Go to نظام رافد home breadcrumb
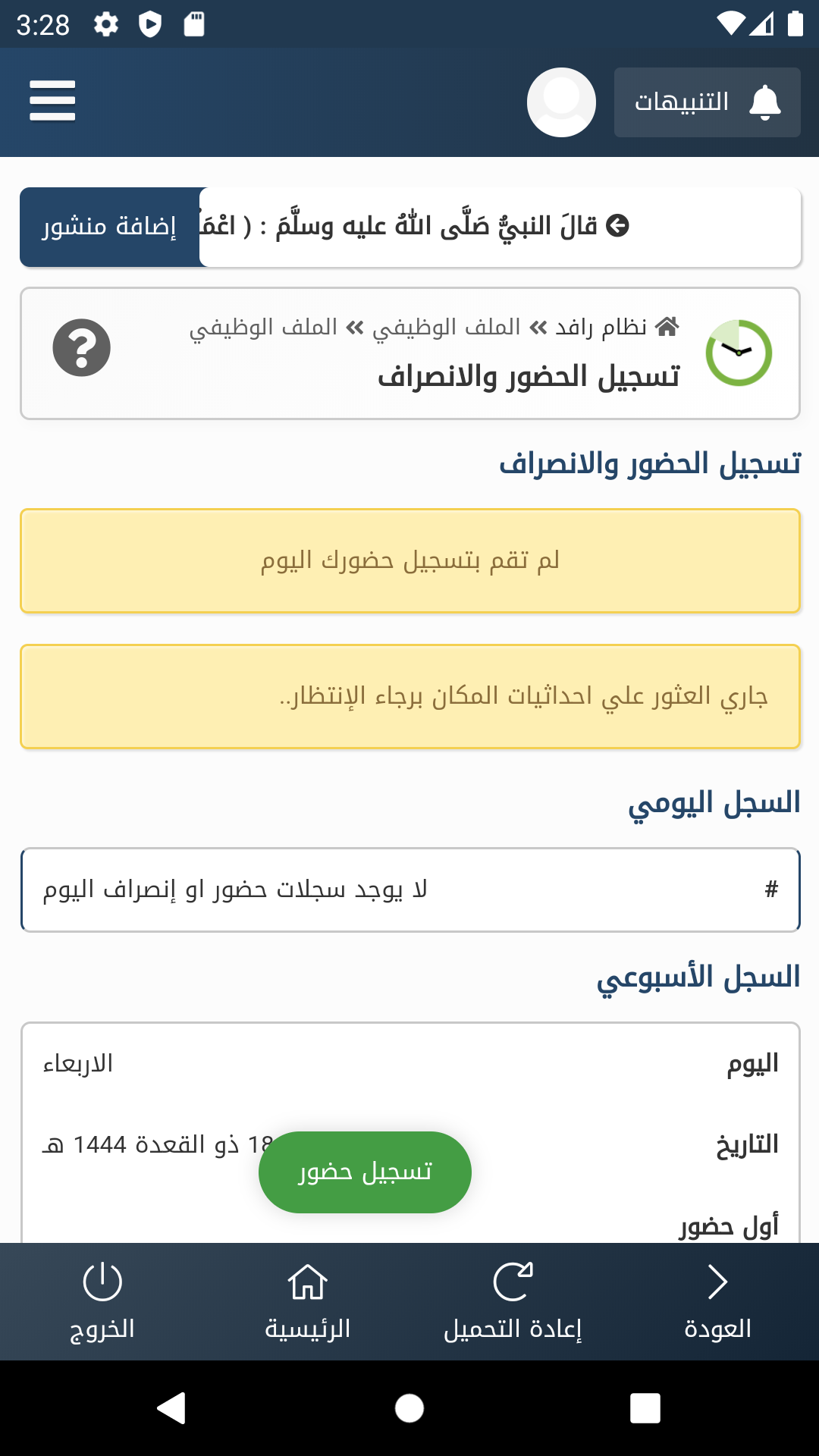This screenshot has width=819, height=1456. click(x=617, y=327)
